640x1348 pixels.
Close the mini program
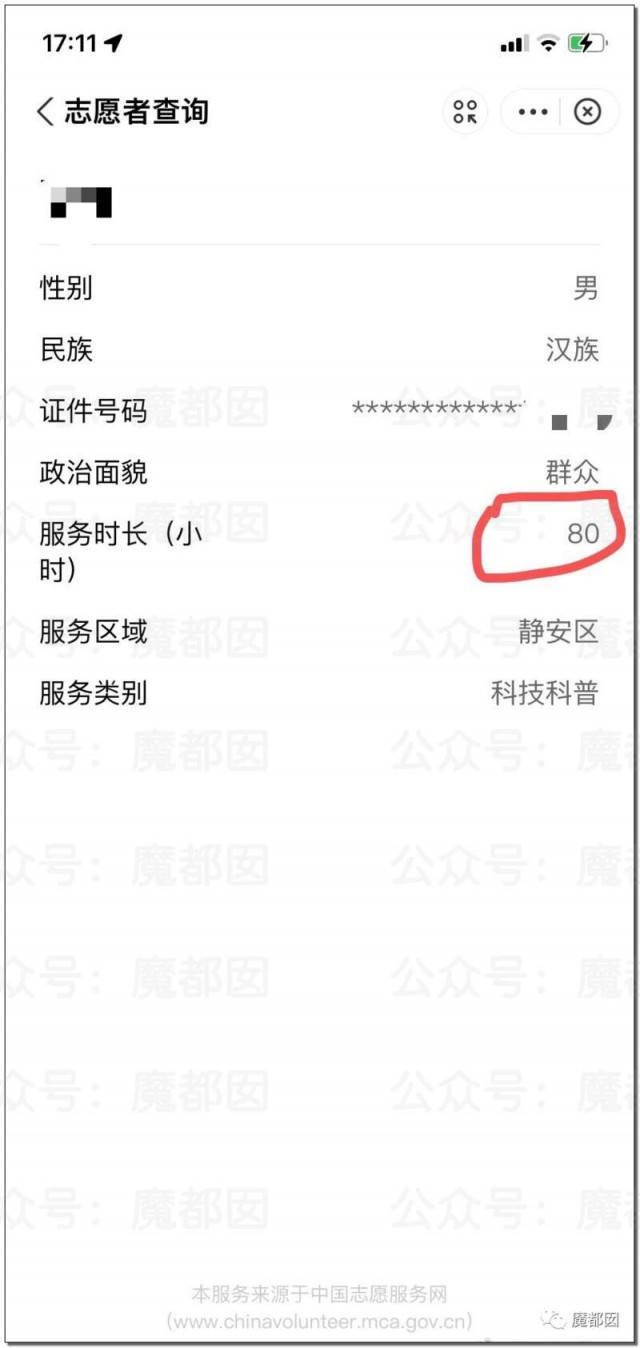coord(588,111)
